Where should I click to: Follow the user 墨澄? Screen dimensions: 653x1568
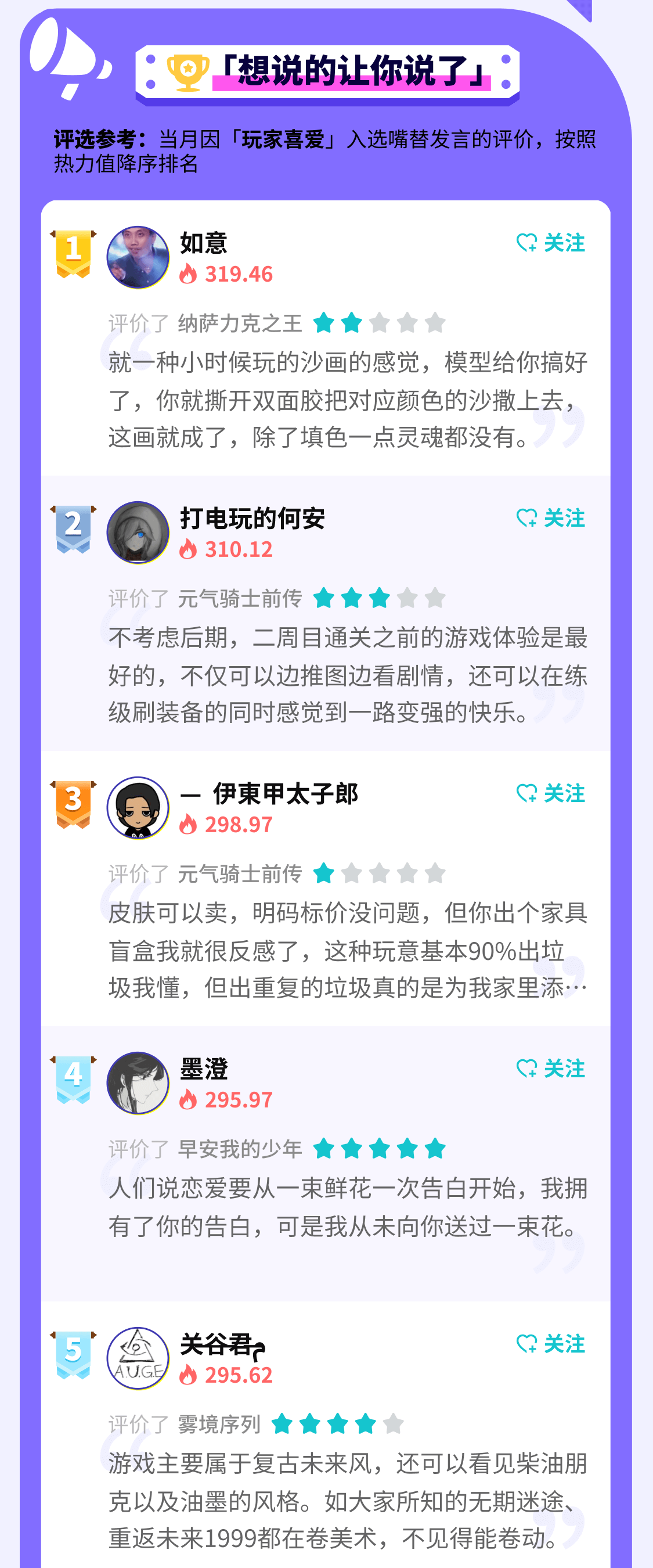[550, 1068]
